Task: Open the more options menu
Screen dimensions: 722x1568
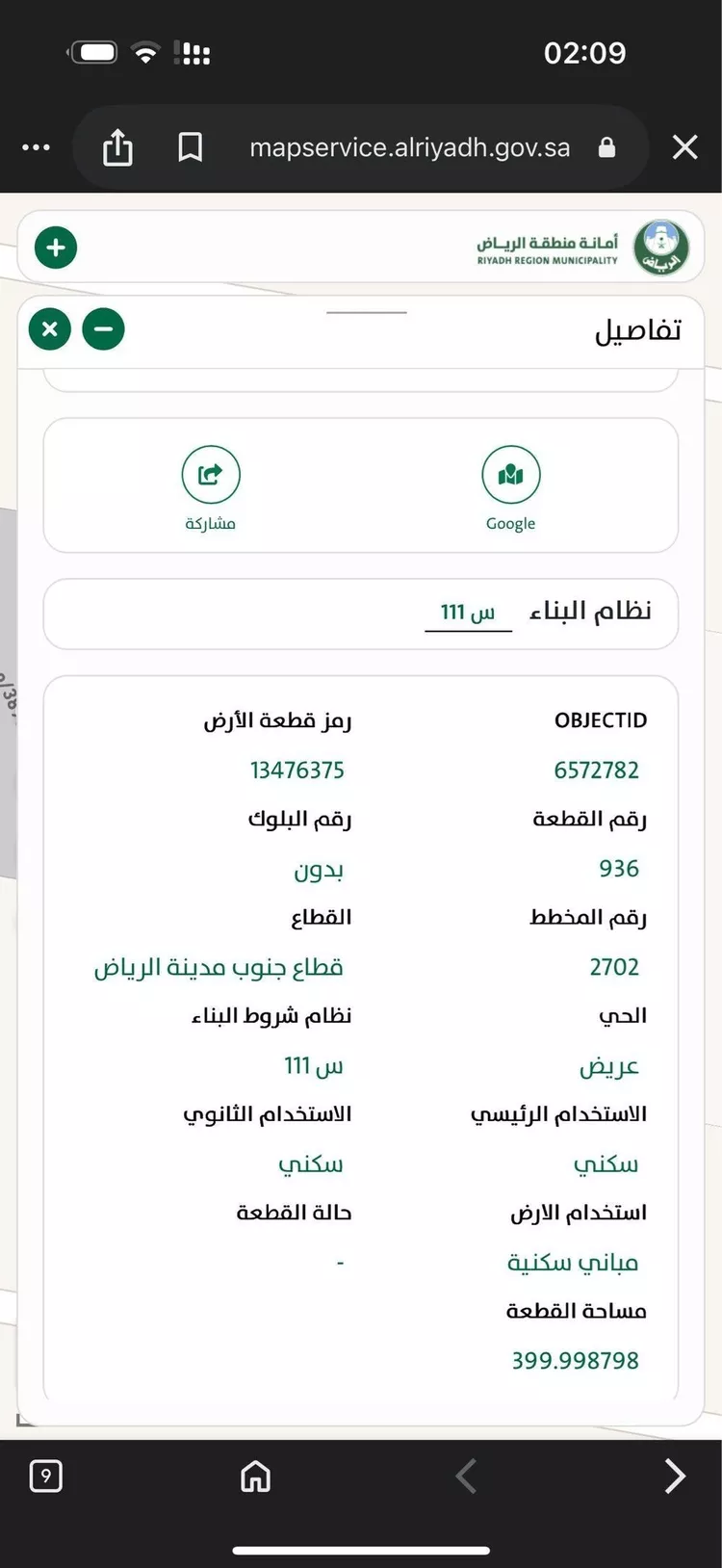Action: tap(36, 147)
